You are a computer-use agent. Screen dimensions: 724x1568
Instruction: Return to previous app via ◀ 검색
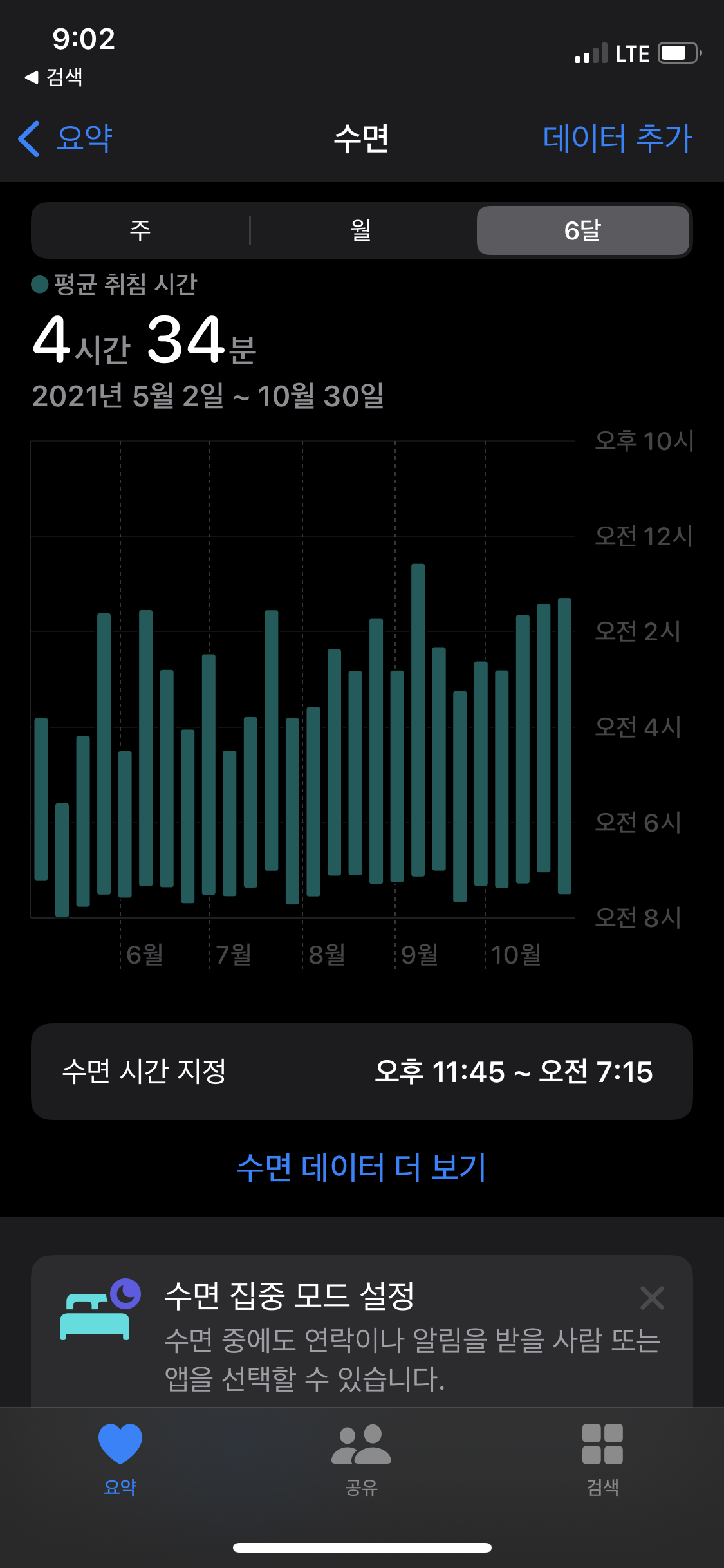tap(54, 77)
